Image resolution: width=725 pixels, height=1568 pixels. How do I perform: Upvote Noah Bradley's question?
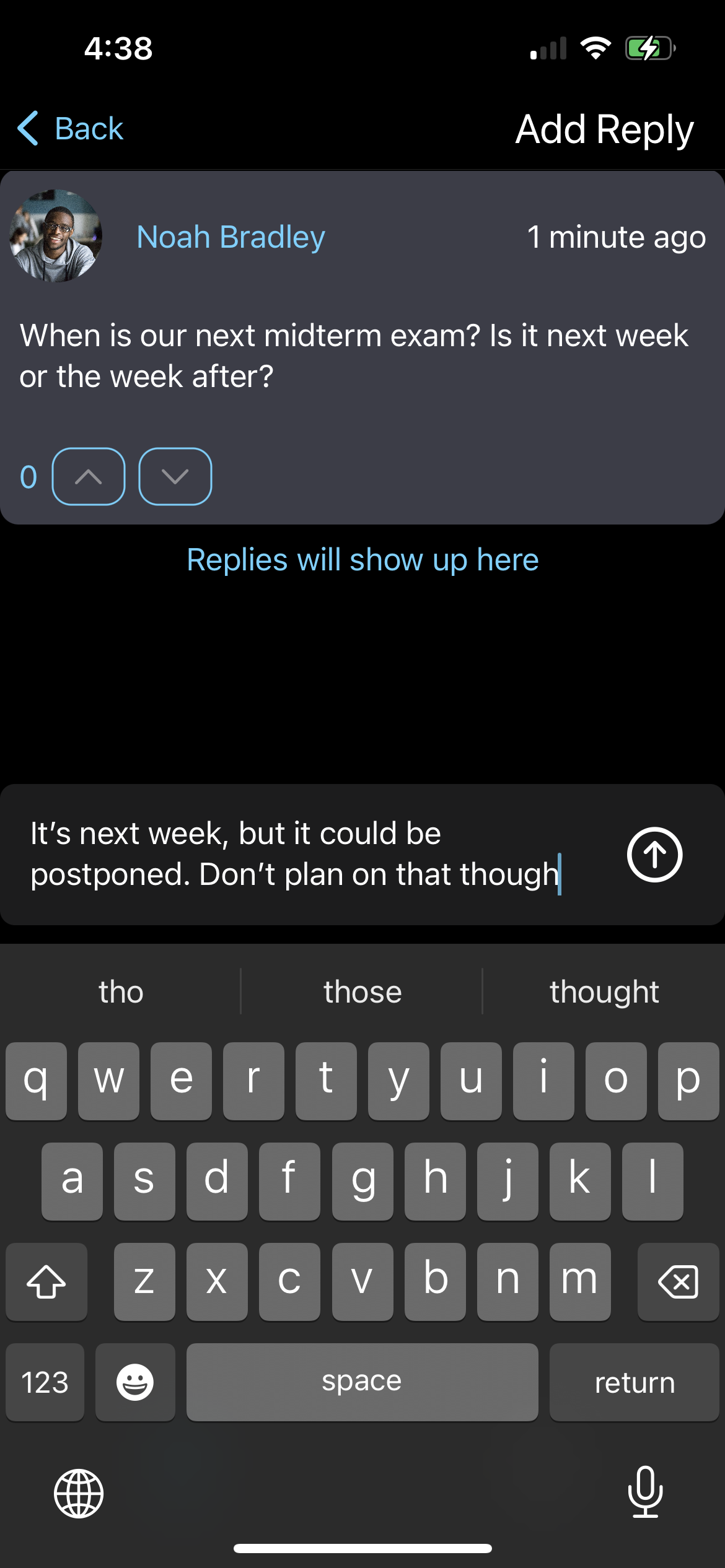click(89, 476)
